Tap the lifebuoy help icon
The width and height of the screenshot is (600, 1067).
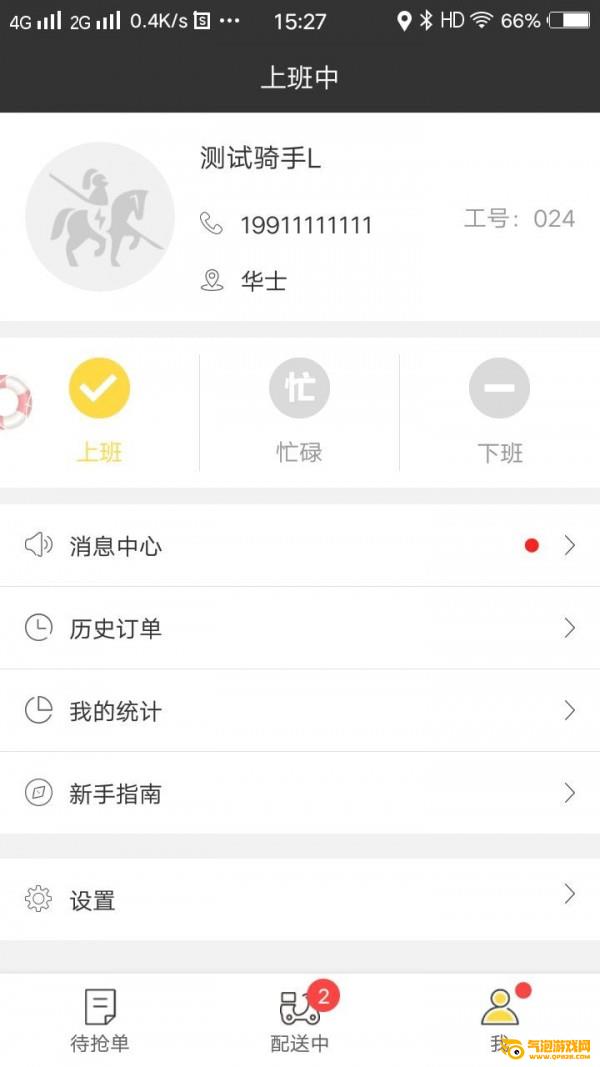[14, 402]
